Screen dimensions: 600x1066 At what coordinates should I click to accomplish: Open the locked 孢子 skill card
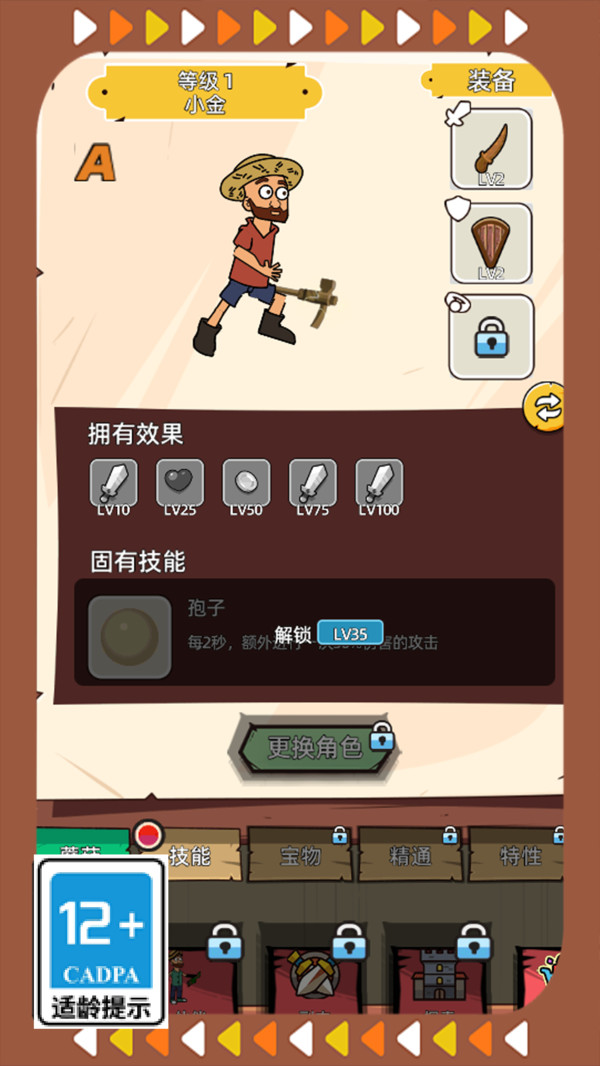click(x=315, y=632)
